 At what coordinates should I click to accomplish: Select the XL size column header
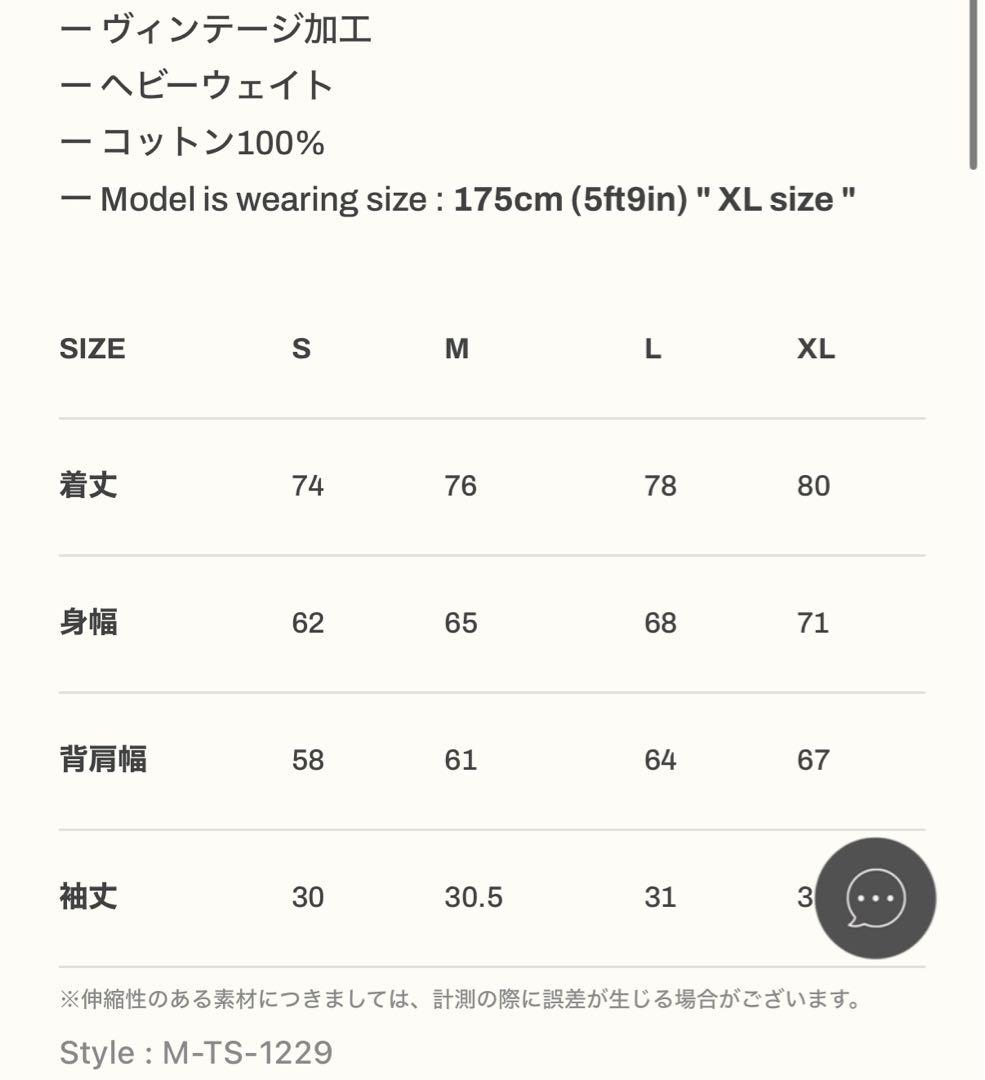click(817, 348)
